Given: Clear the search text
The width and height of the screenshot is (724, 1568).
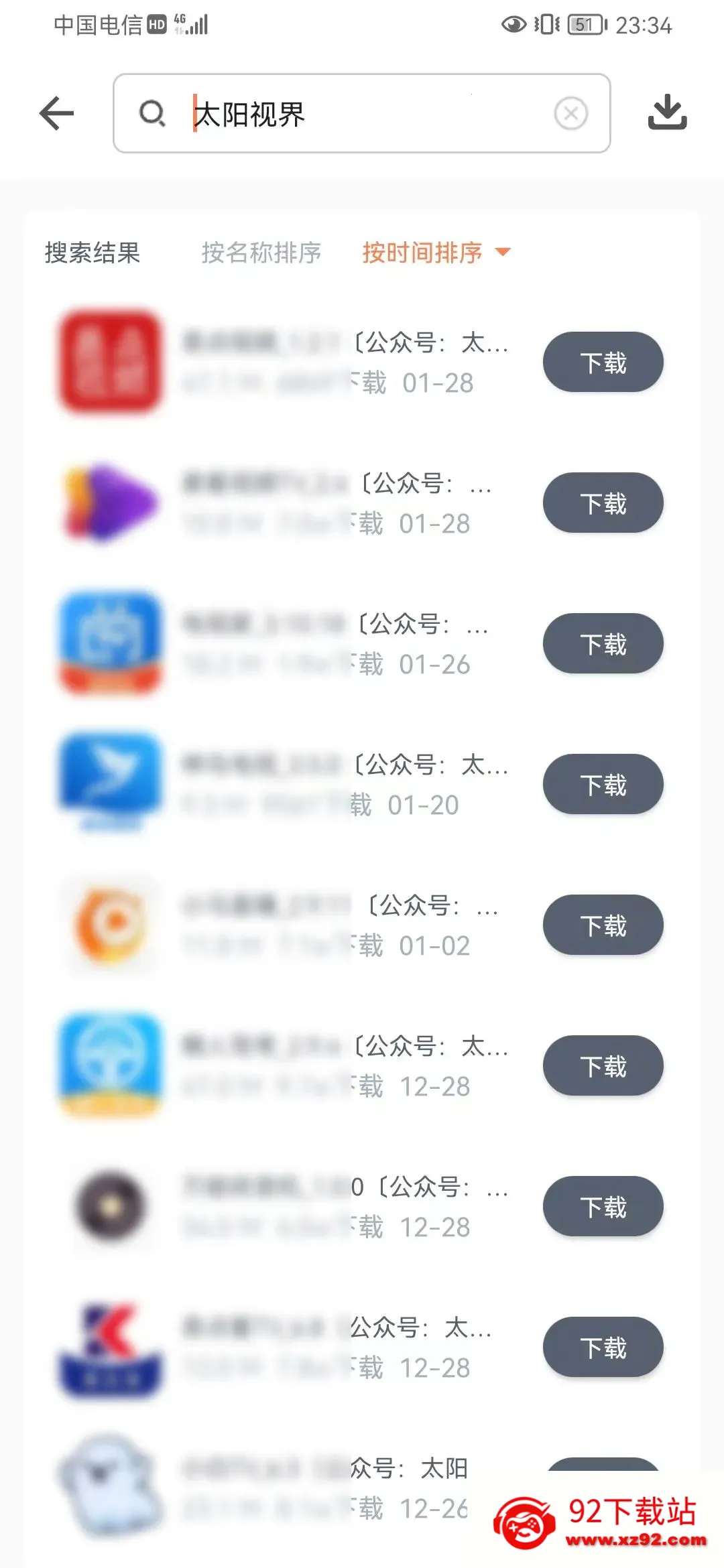Looking at the screenshot, I should 571,113.
